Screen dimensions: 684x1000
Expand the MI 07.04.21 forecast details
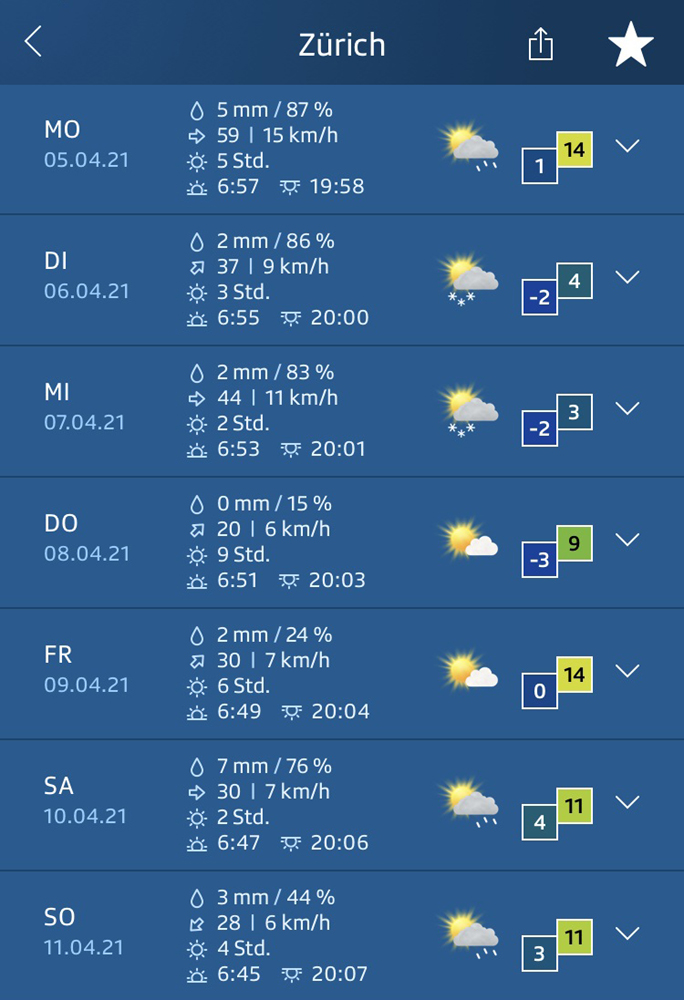pyautogui.click(x=627, y=408)
